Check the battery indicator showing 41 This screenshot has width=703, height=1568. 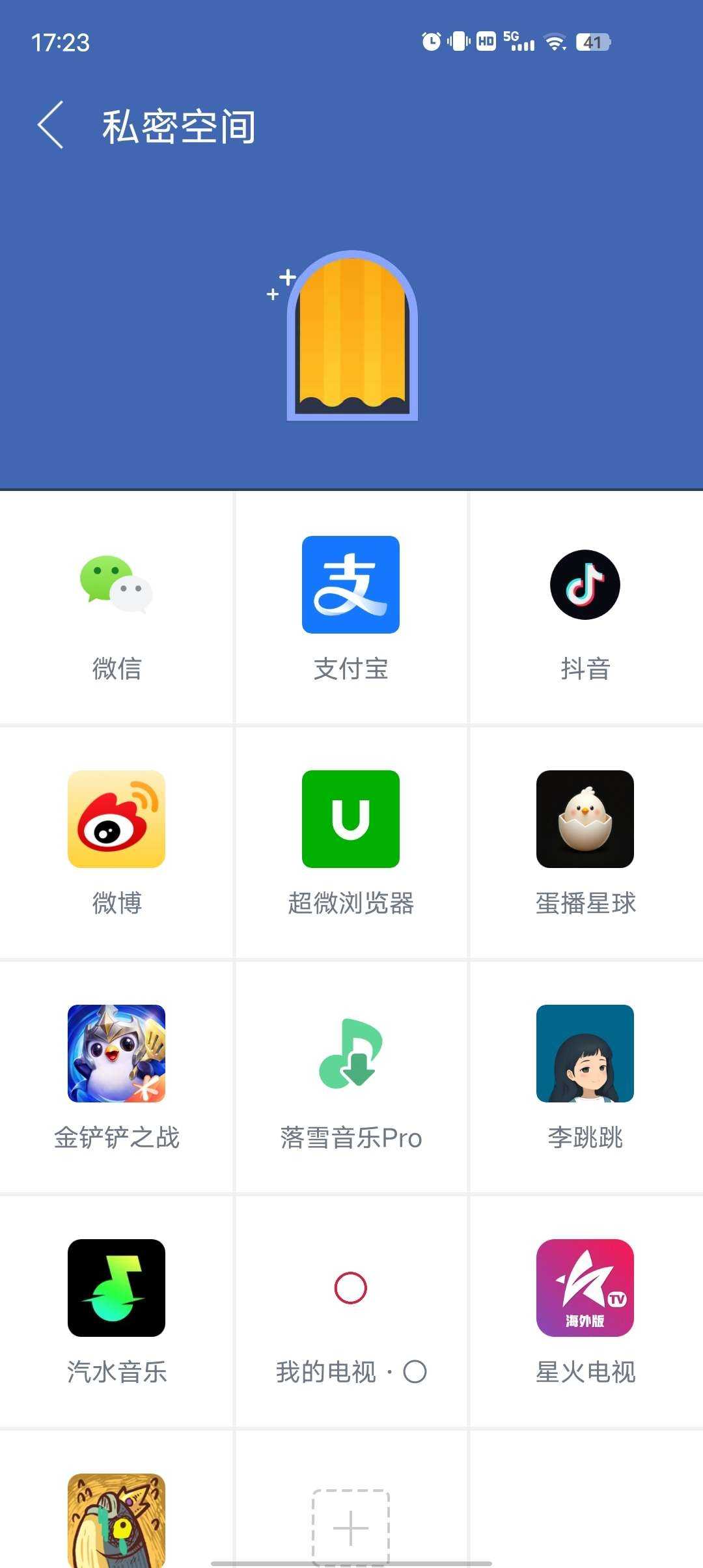[x=594, y=41]
